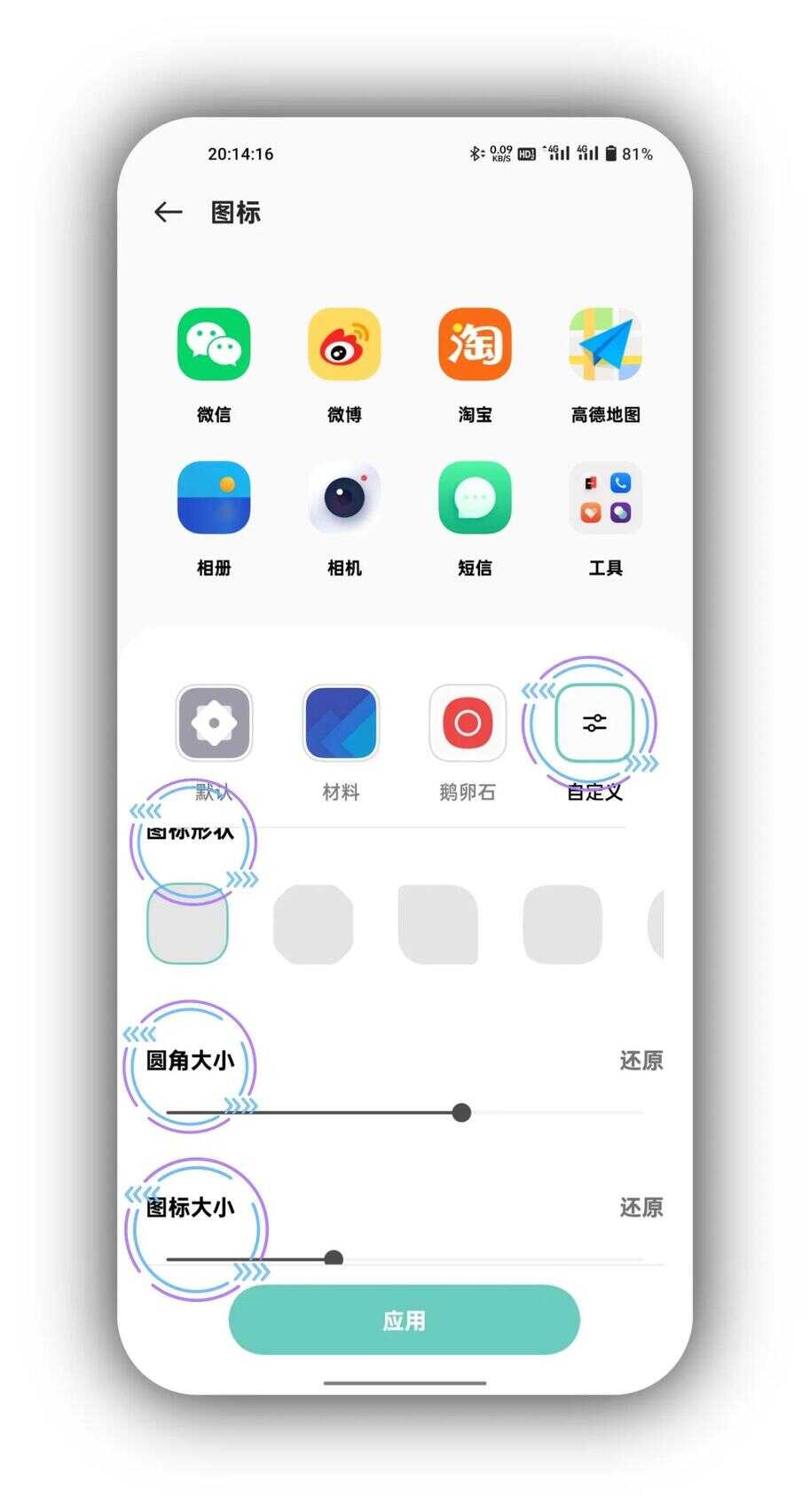The image size is (810, 1512).
Task: Reset 圆角大小 with its 还原 button
Action: pyautogui.click(x=641, y=1061)
